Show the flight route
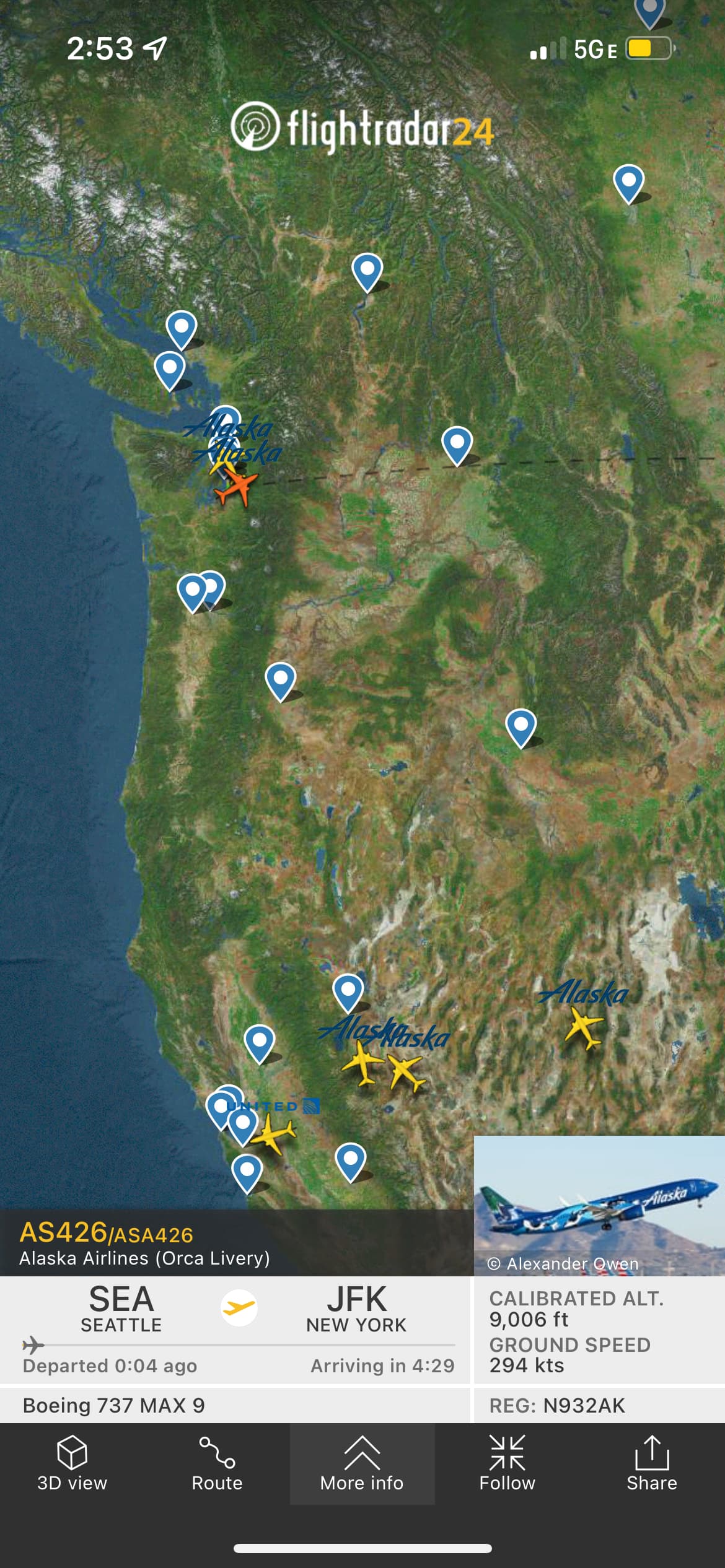 coord(217,1463)
